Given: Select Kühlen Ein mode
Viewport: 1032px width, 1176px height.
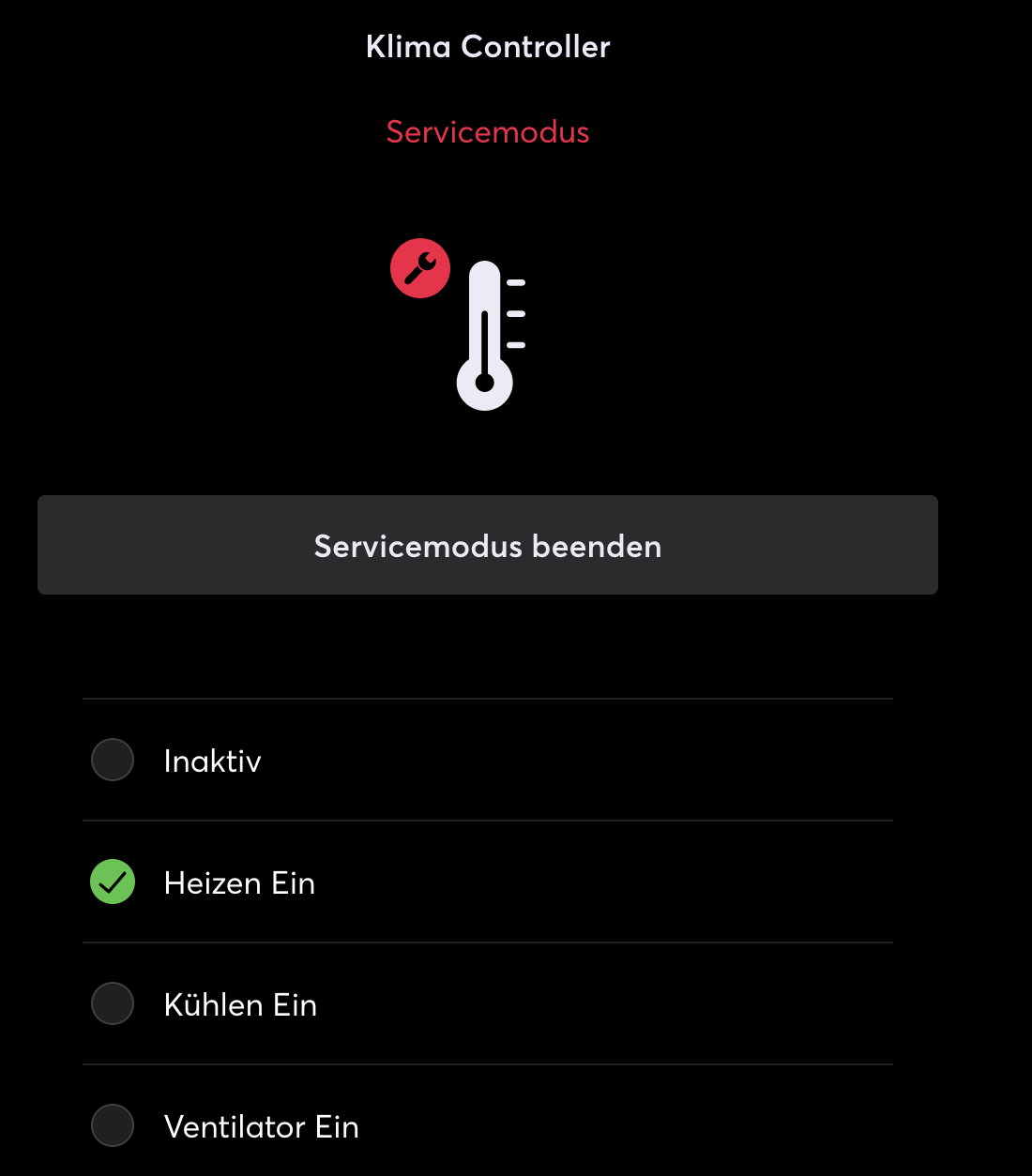Looking at the screenshot, I should [113, 1003].
